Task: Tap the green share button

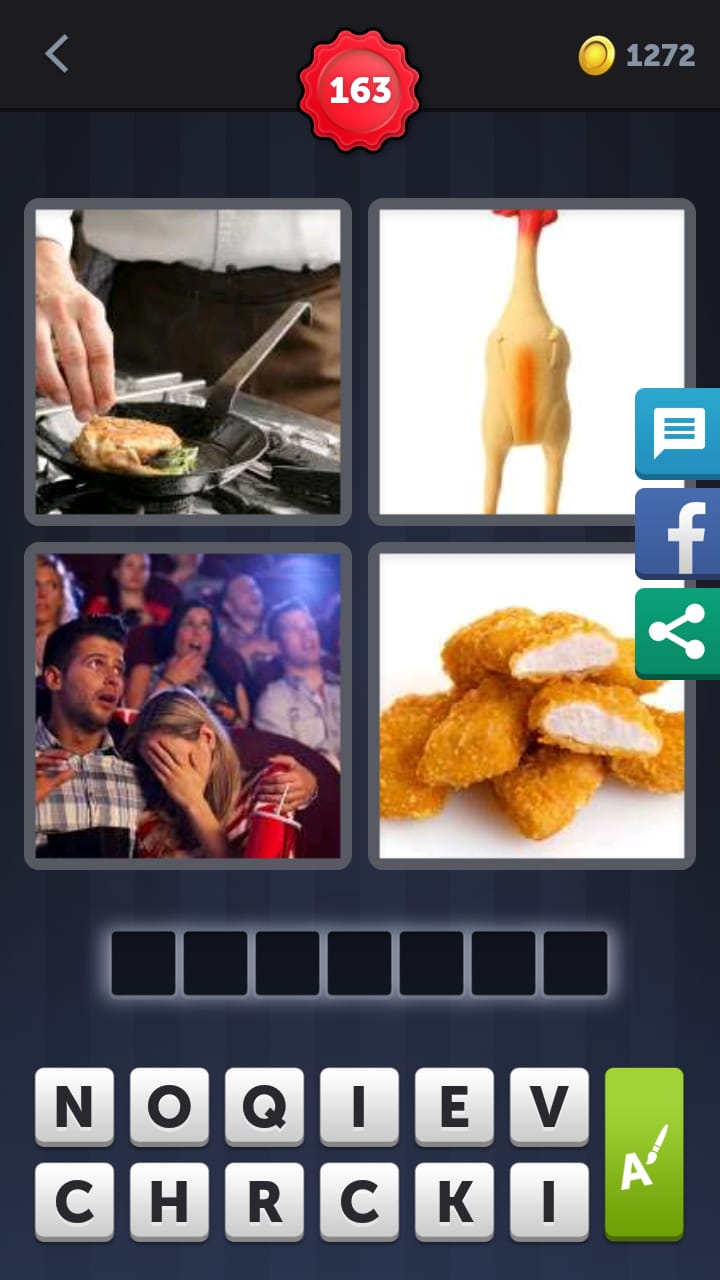Action: (679, 634)
